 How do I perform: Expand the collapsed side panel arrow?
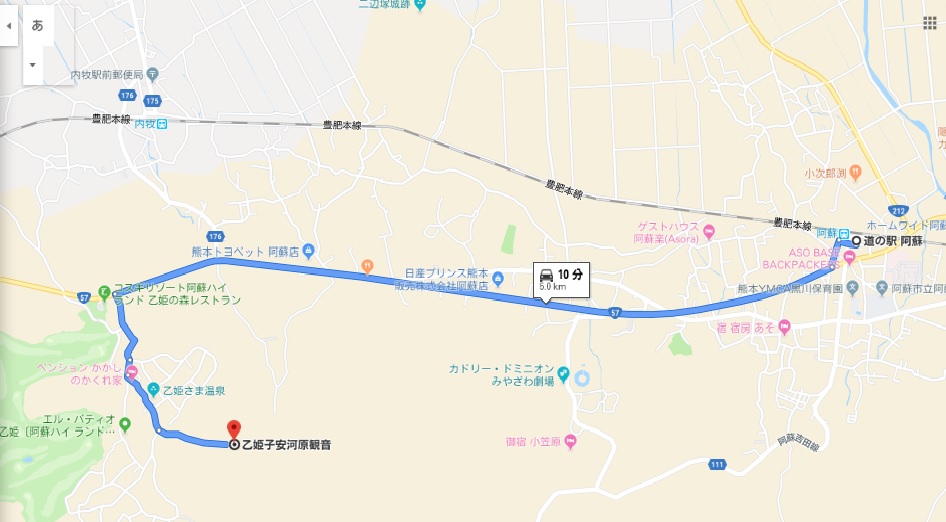pyautogui.click(x=9, y=24)
